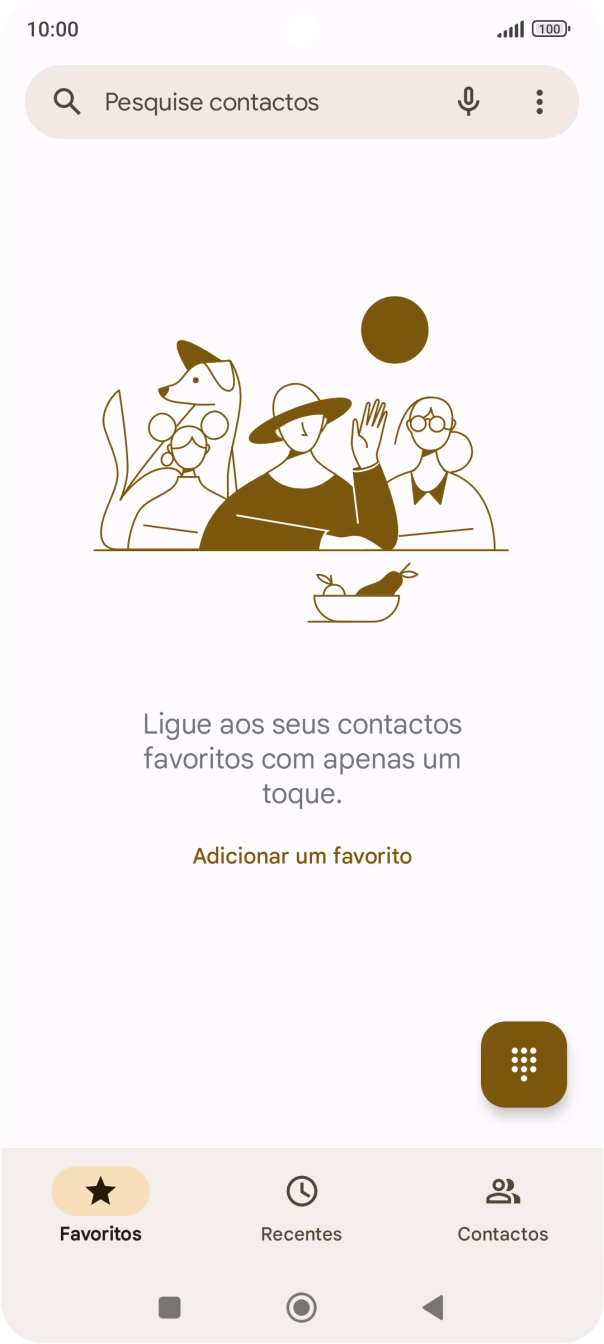Screen dimensions: 604x1344
Task: Start voice search with the microphone
Action: point(468,102)
